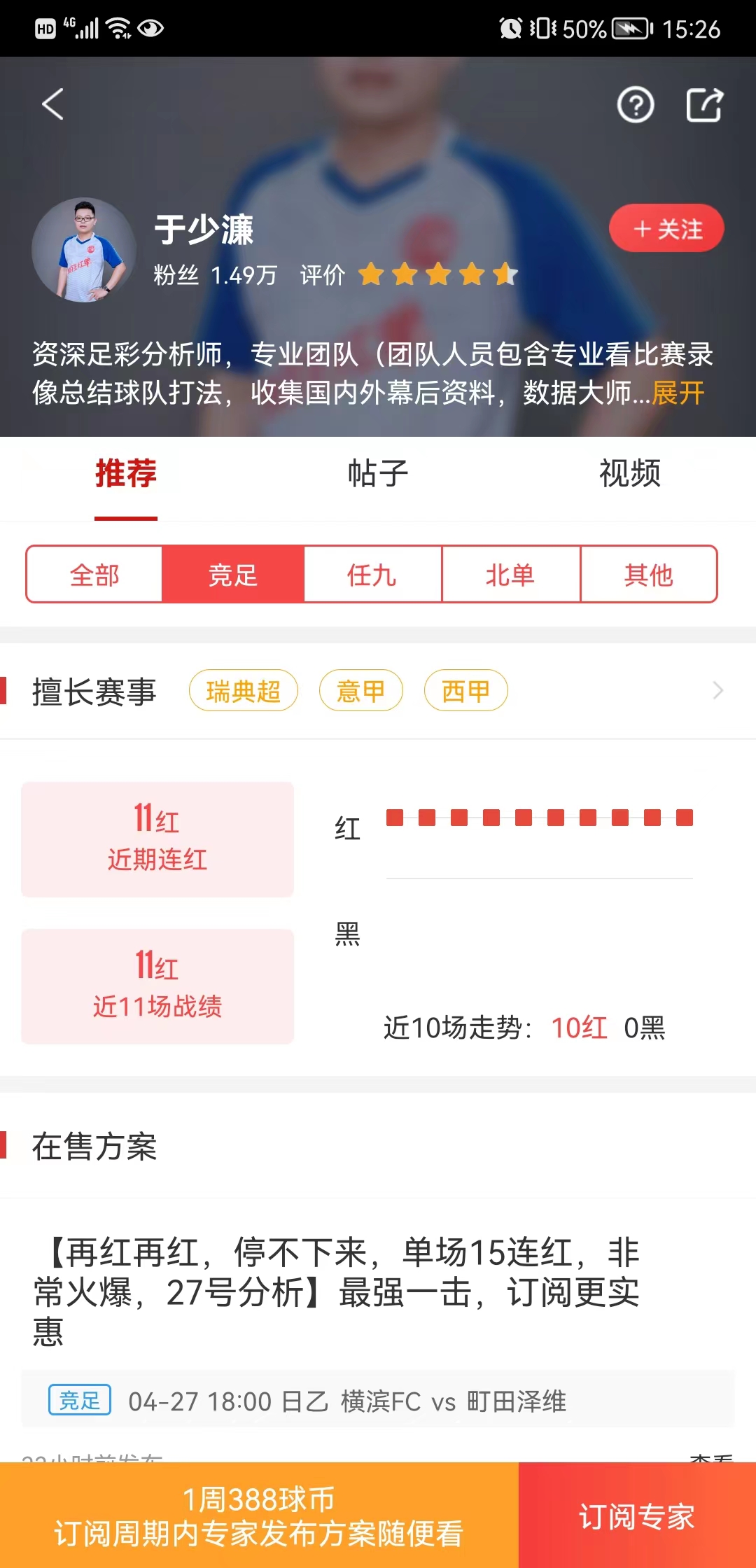Open the 横滨FC vs 町田泽维 plan
This screenshot has height=1568, width=756.
(378, 1401)
